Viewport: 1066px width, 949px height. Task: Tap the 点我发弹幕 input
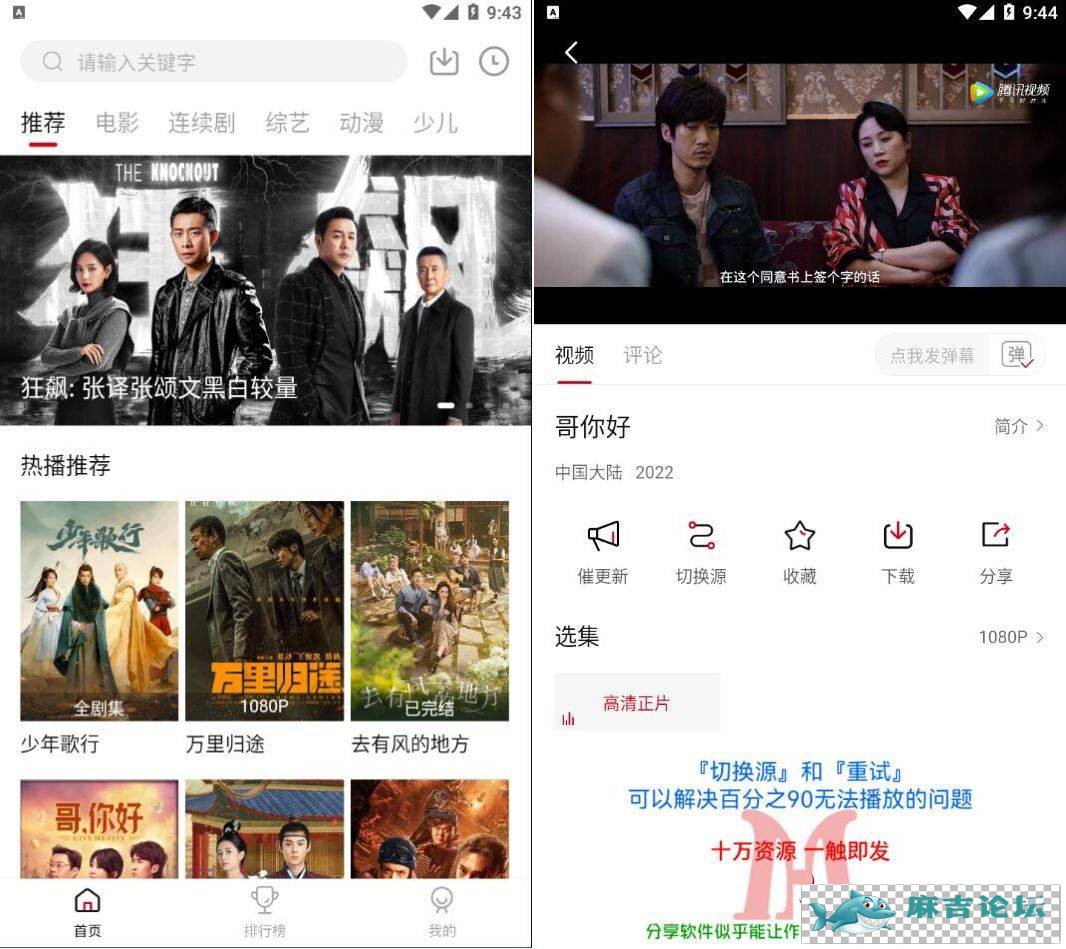pos(932,355)
